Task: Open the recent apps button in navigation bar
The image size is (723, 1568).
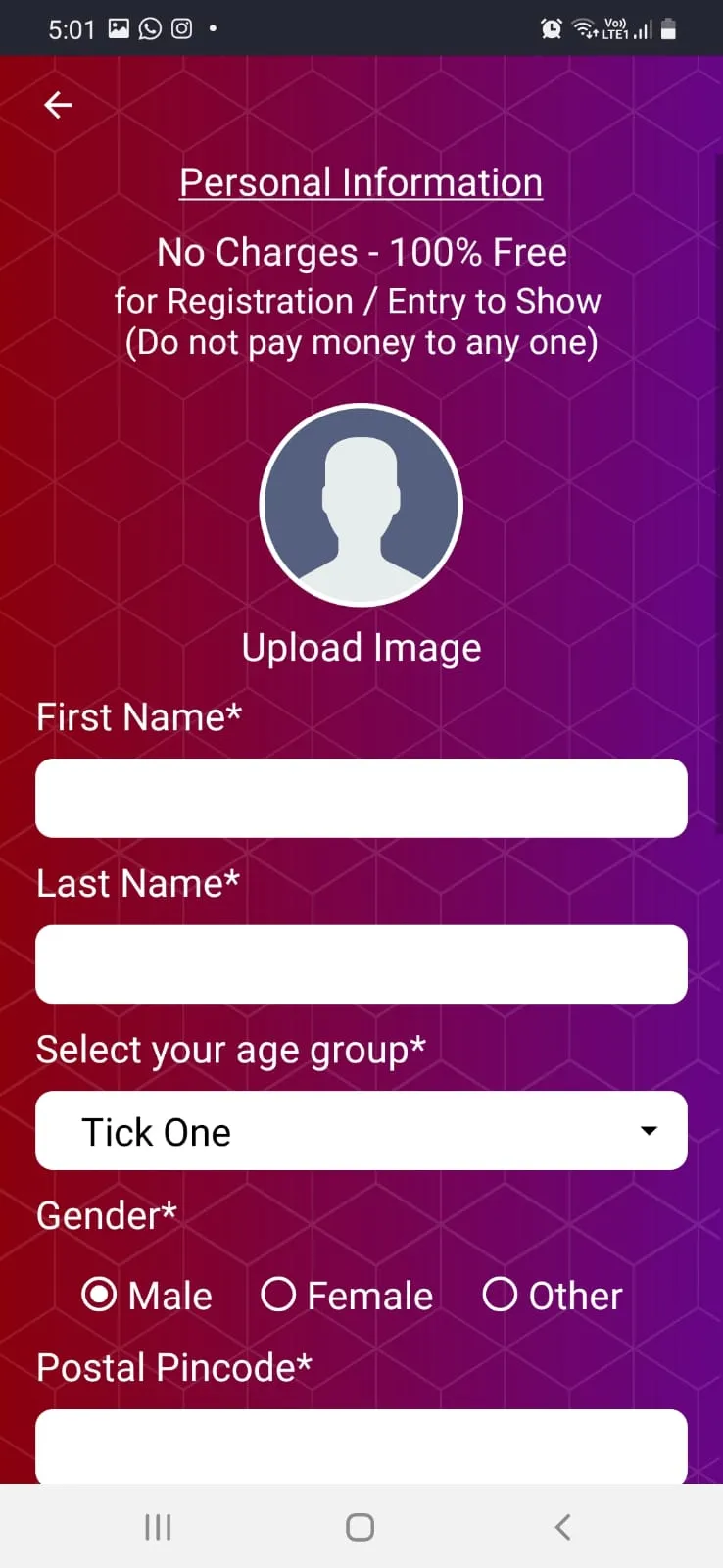Action: tap(157, 1526)
